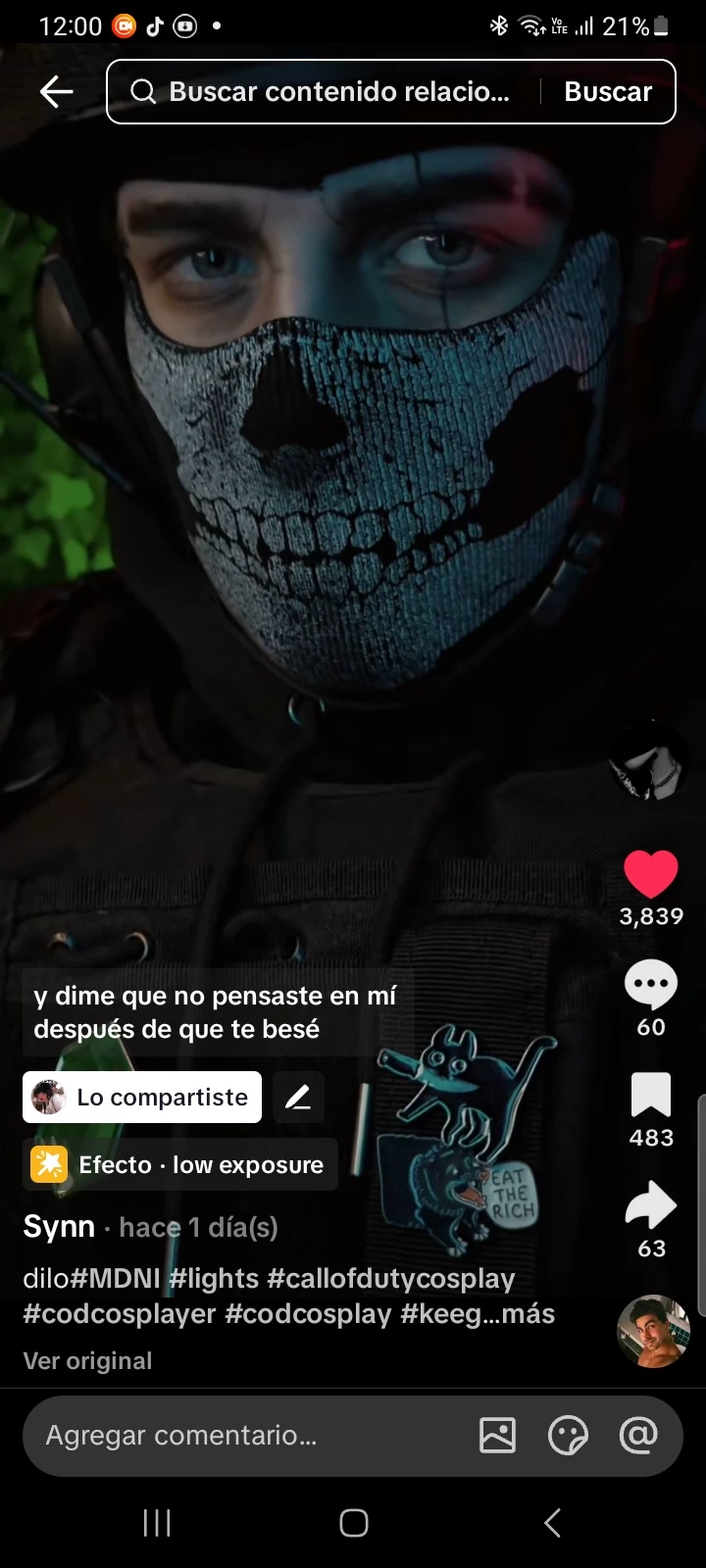Go back using the top arrow
This screenshot has width=706, height=1568.
tap(57, 92)
